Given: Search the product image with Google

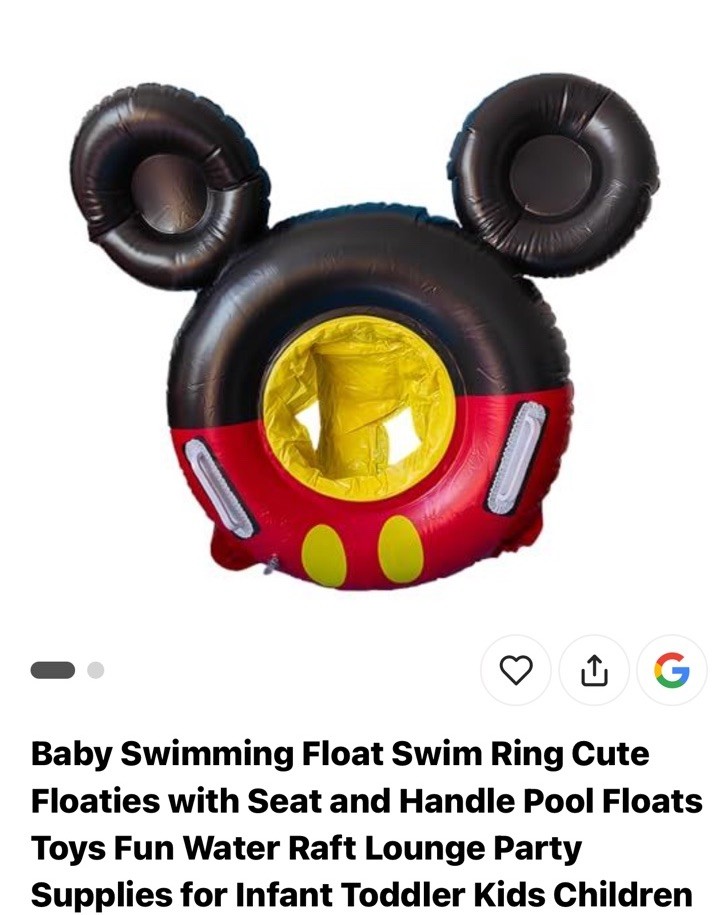Looking at the screenshot, I should [x=672, y=670].
